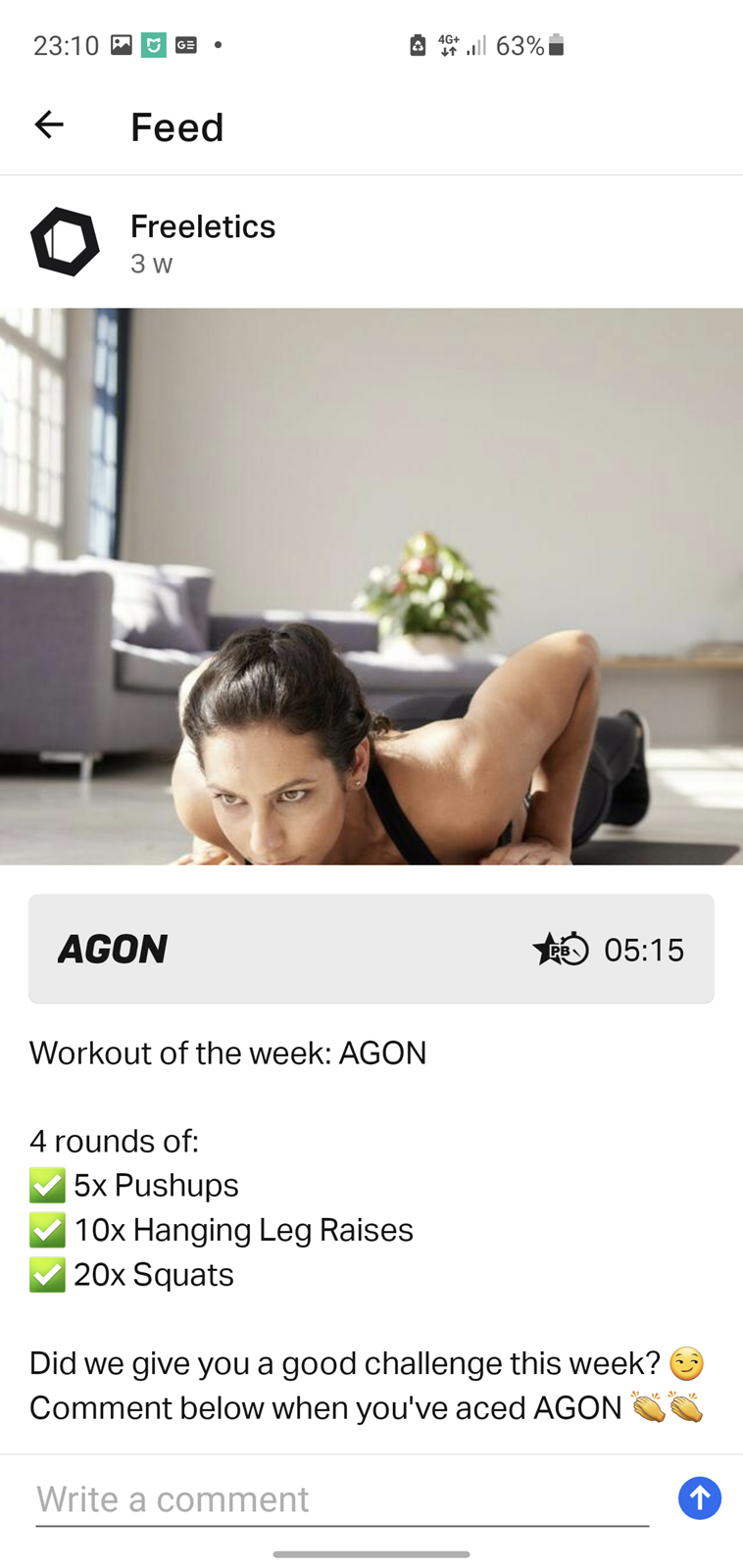Open the Freeletics profile from the post header
This screenshot has height=1568, width=743.
click(x=203, y=226)
